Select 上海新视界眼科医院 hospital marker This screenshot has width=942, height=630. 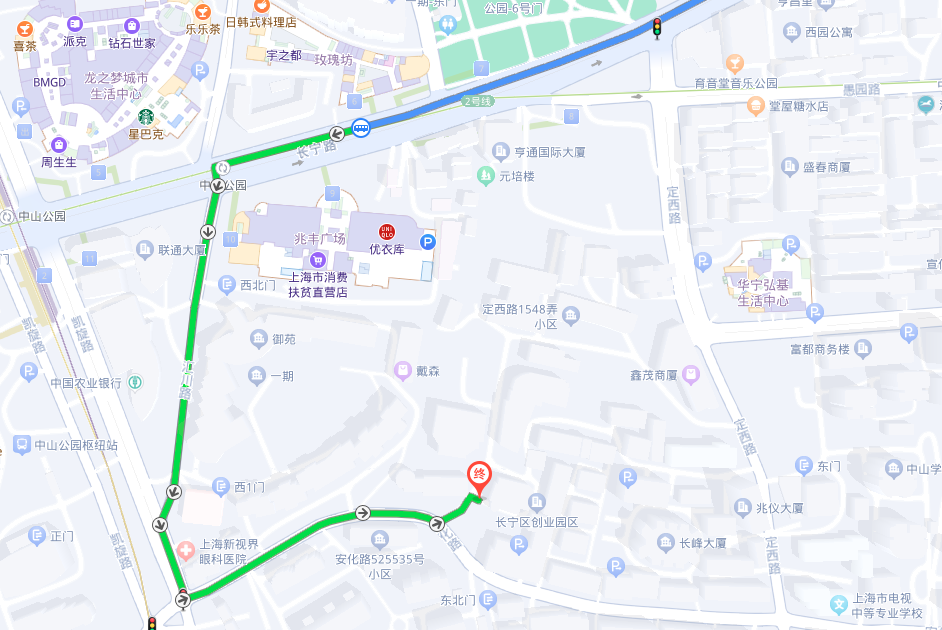[185, 551]
